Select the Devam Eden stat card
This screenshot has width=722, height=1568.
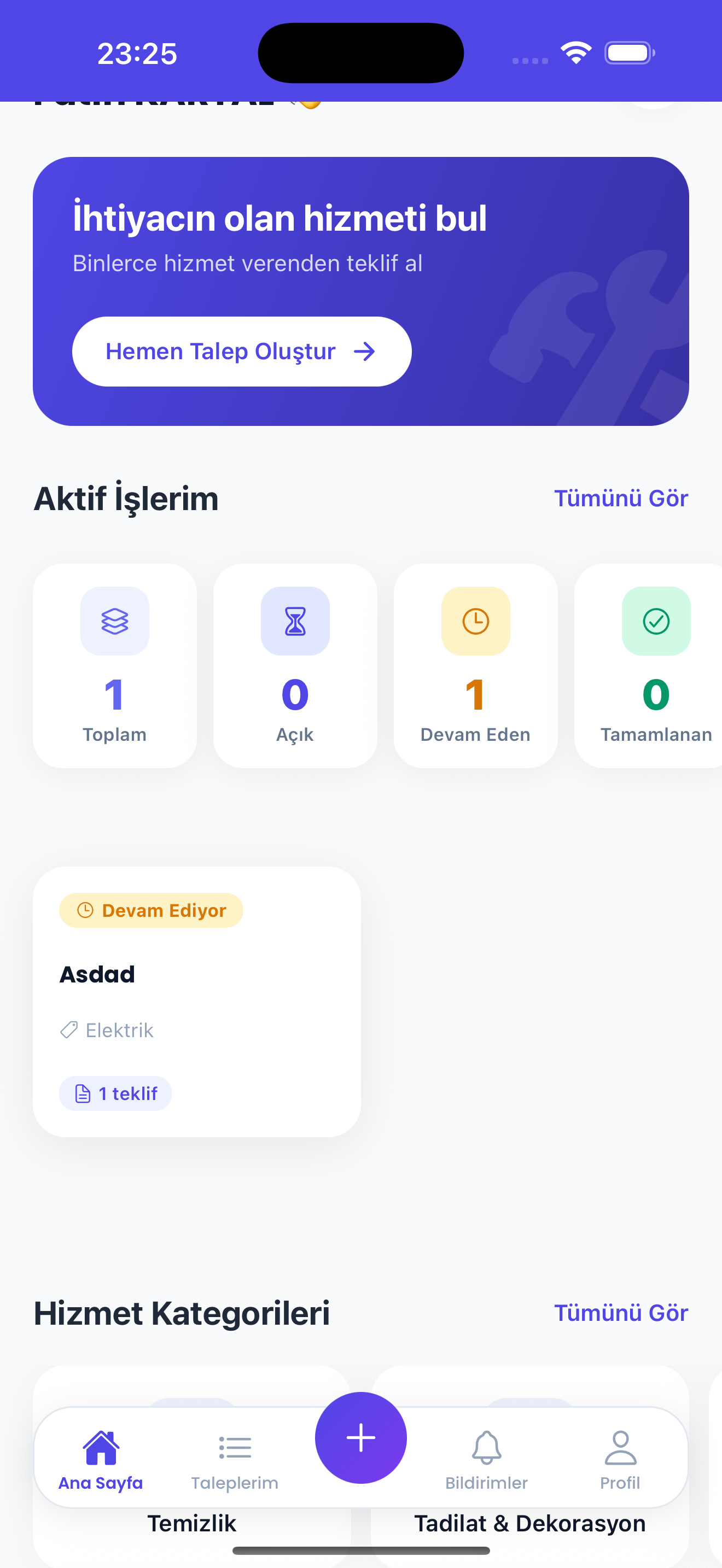475,665
